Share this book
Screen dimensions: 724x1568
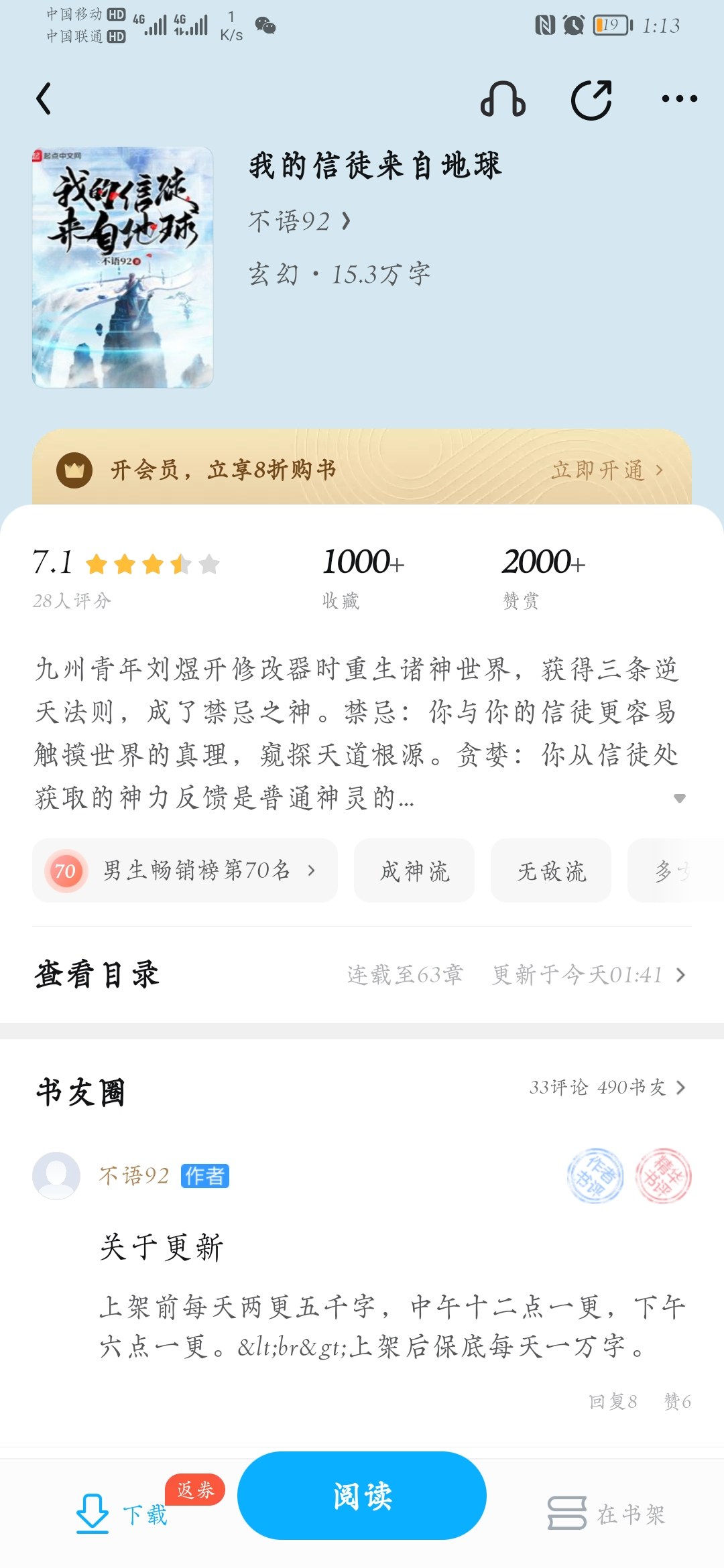pos(591,100)
